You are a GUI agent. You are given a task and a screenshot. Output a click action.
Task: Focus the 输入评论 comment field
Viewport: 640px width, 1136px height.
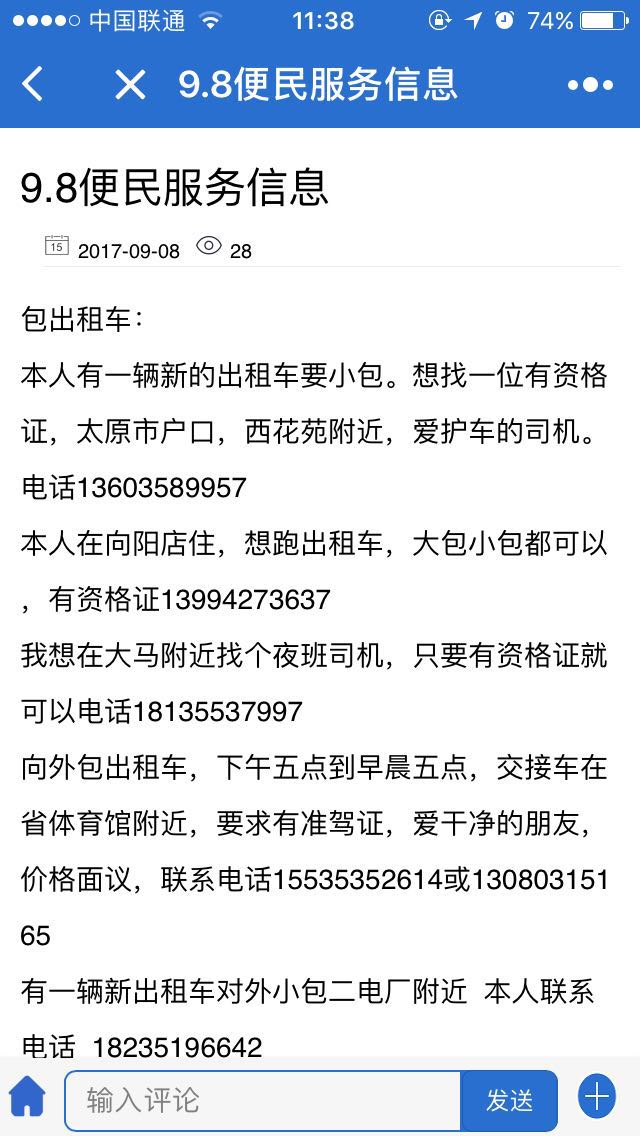[262, 1100]
